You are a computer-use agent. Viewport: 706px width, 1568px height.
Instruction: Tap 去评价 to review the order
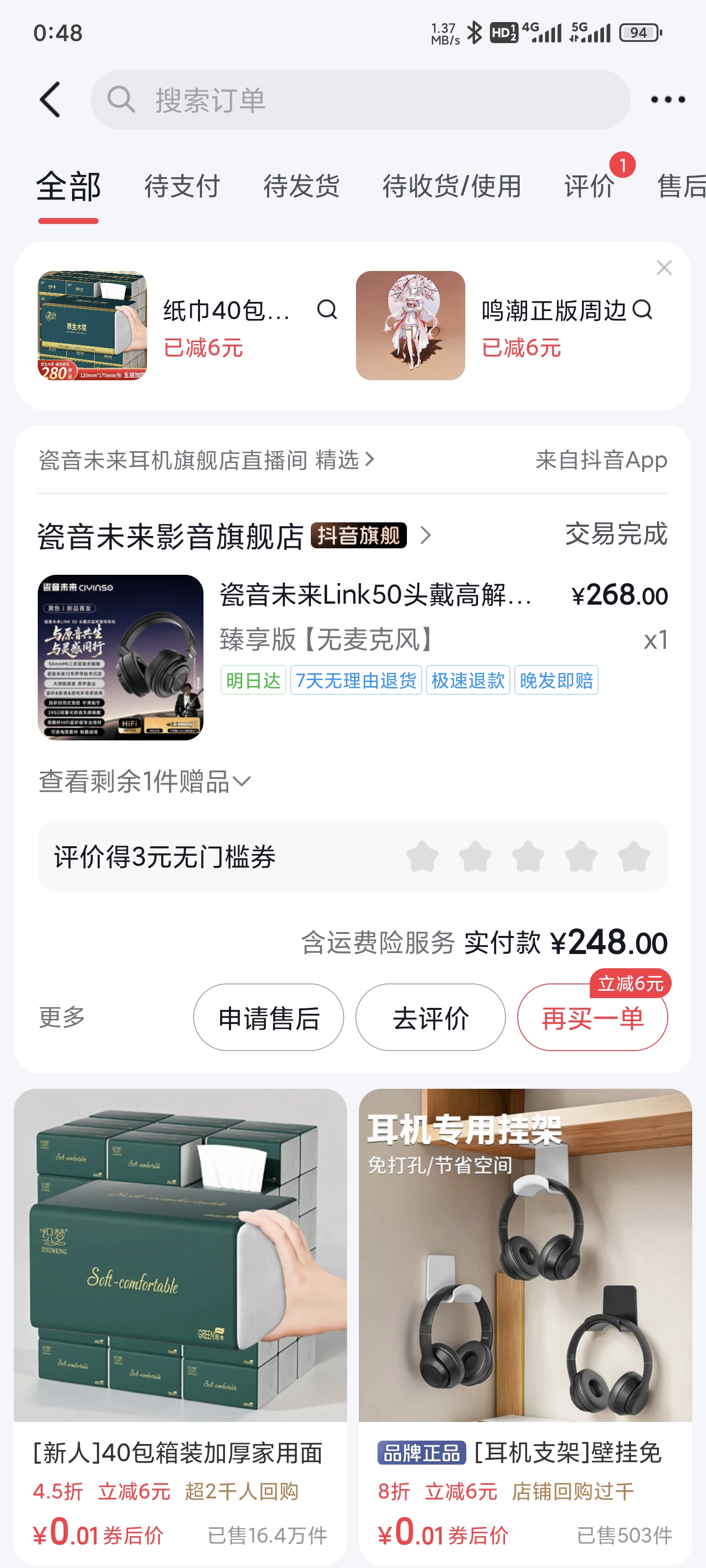point(430,1018)
